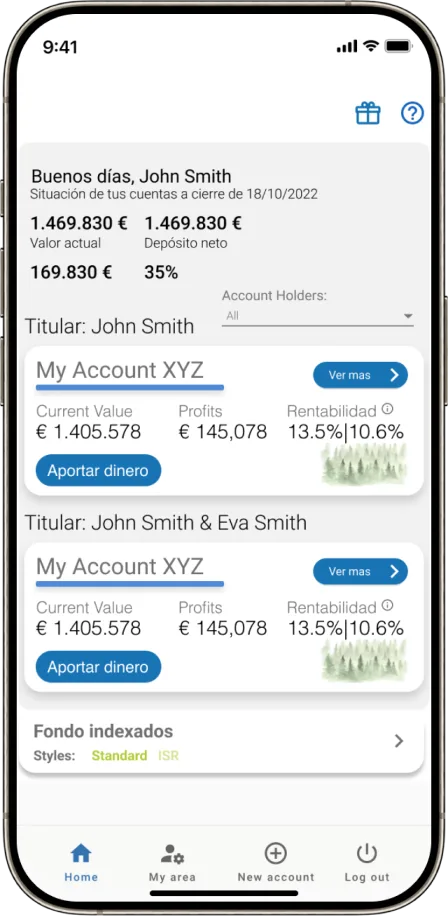Image resolution: width=448 pixels, height=916 pixels.
Task: Open the gift icon
Action: tap(368, 113)
